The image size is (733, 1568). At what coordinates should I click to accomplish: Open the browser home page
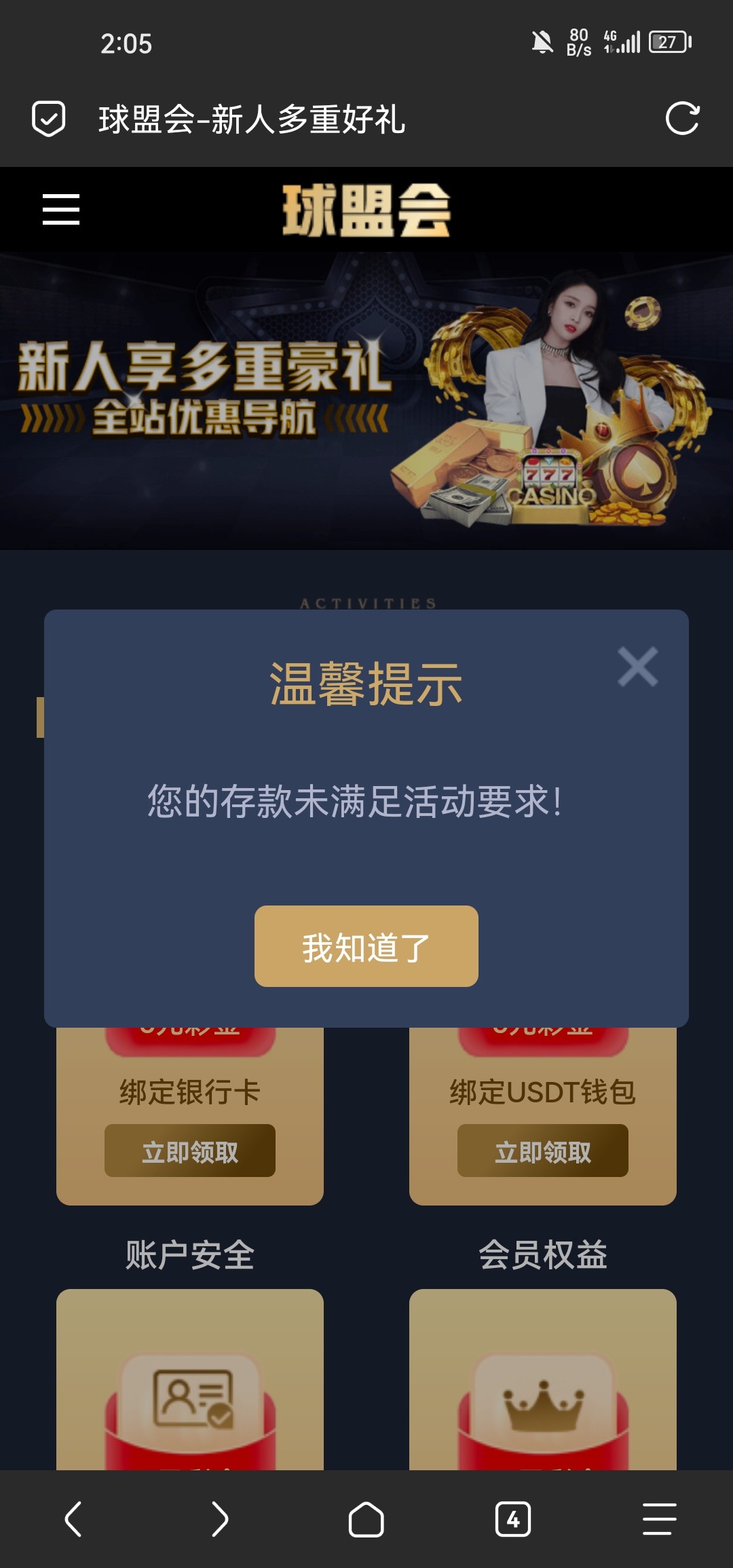pos(366,1519)
